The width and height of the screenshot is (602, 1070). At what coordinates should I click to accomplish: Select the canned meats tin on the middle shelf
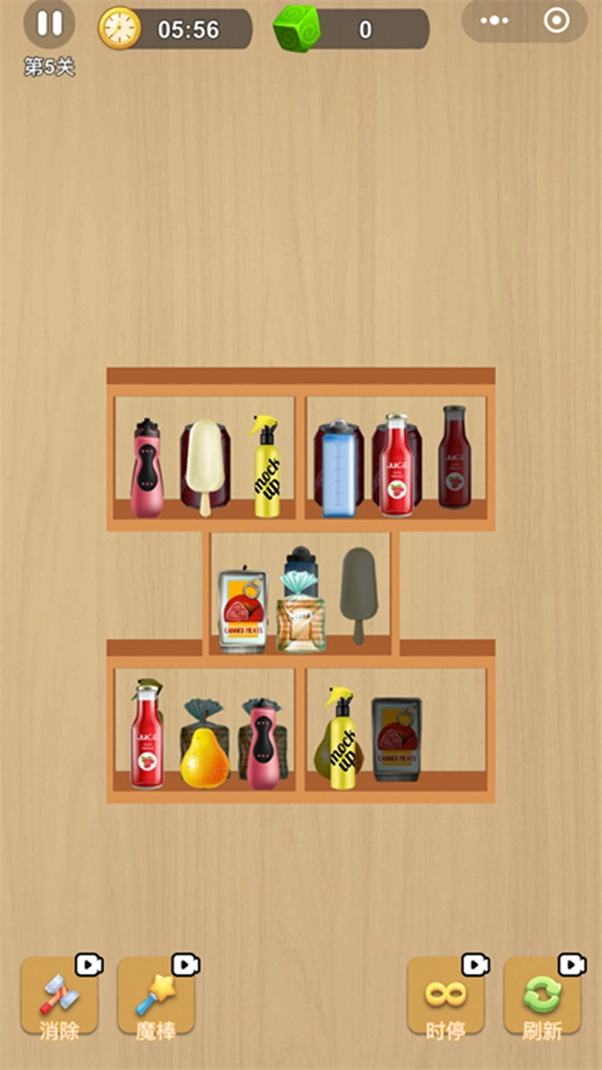[x=243, y=610]
